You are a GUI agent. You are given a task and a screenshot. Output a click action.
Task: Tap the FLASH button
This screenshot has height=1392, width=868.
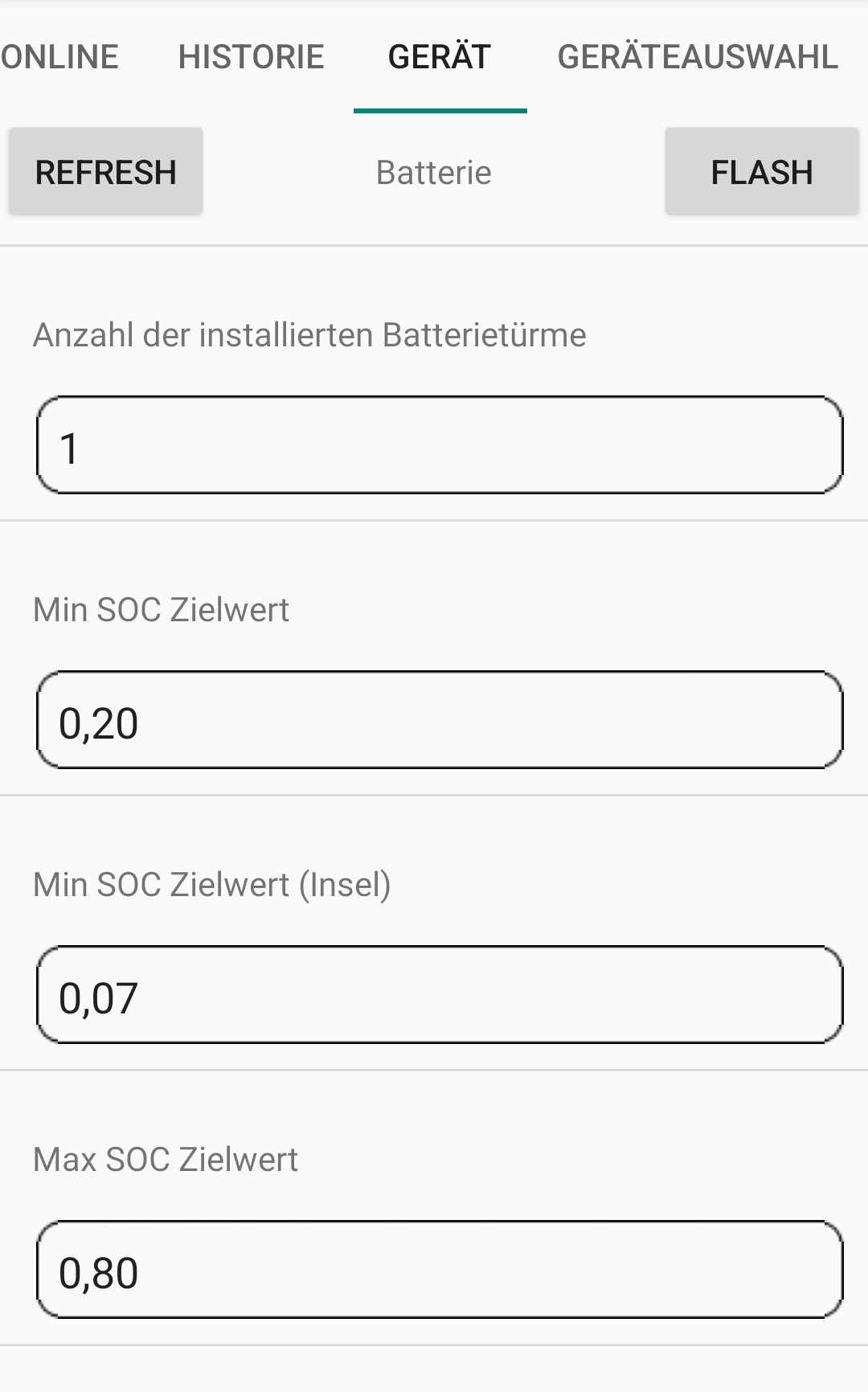click(762, 172)
